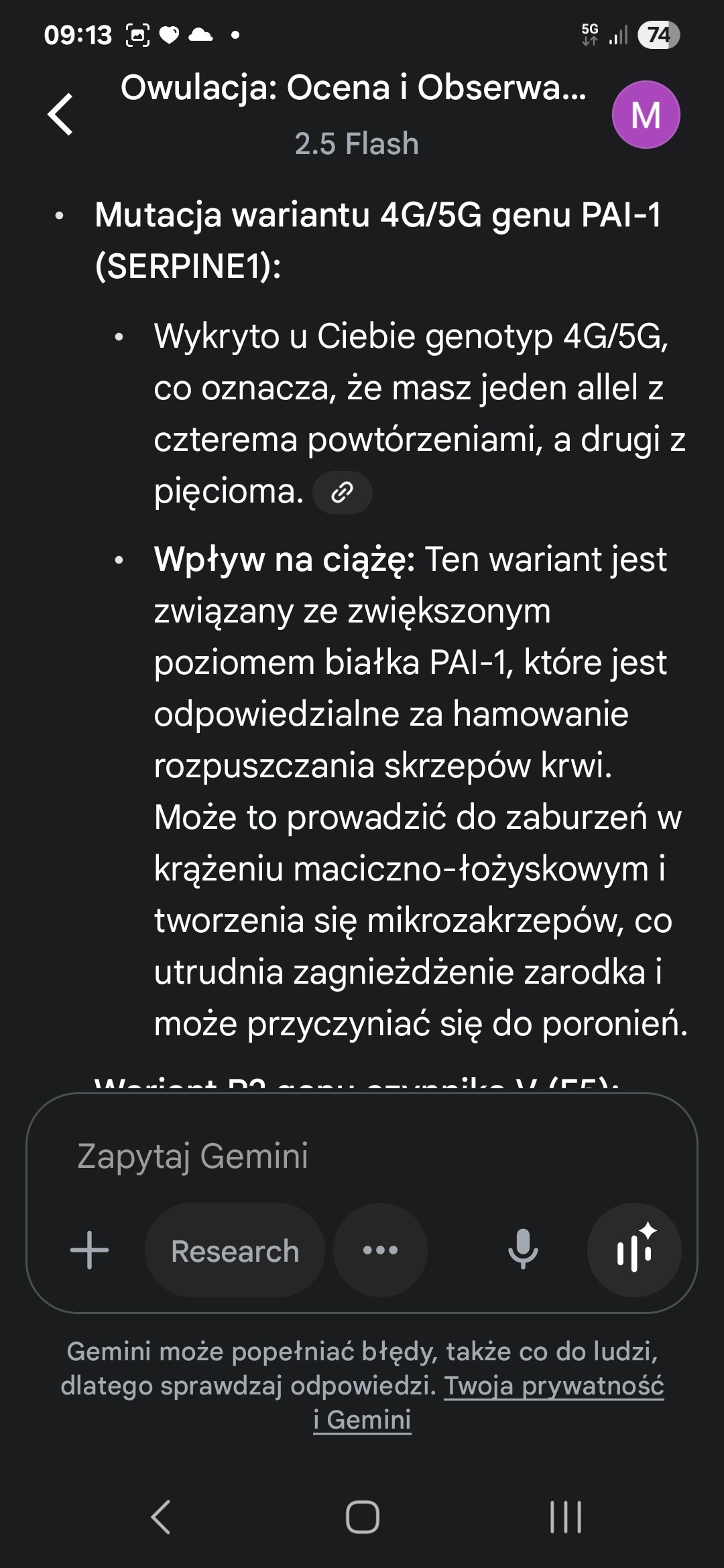Viewport: 724px width, 1568px height.
Task: Open the source link chip after pięcioma
Action: point(343,493)
